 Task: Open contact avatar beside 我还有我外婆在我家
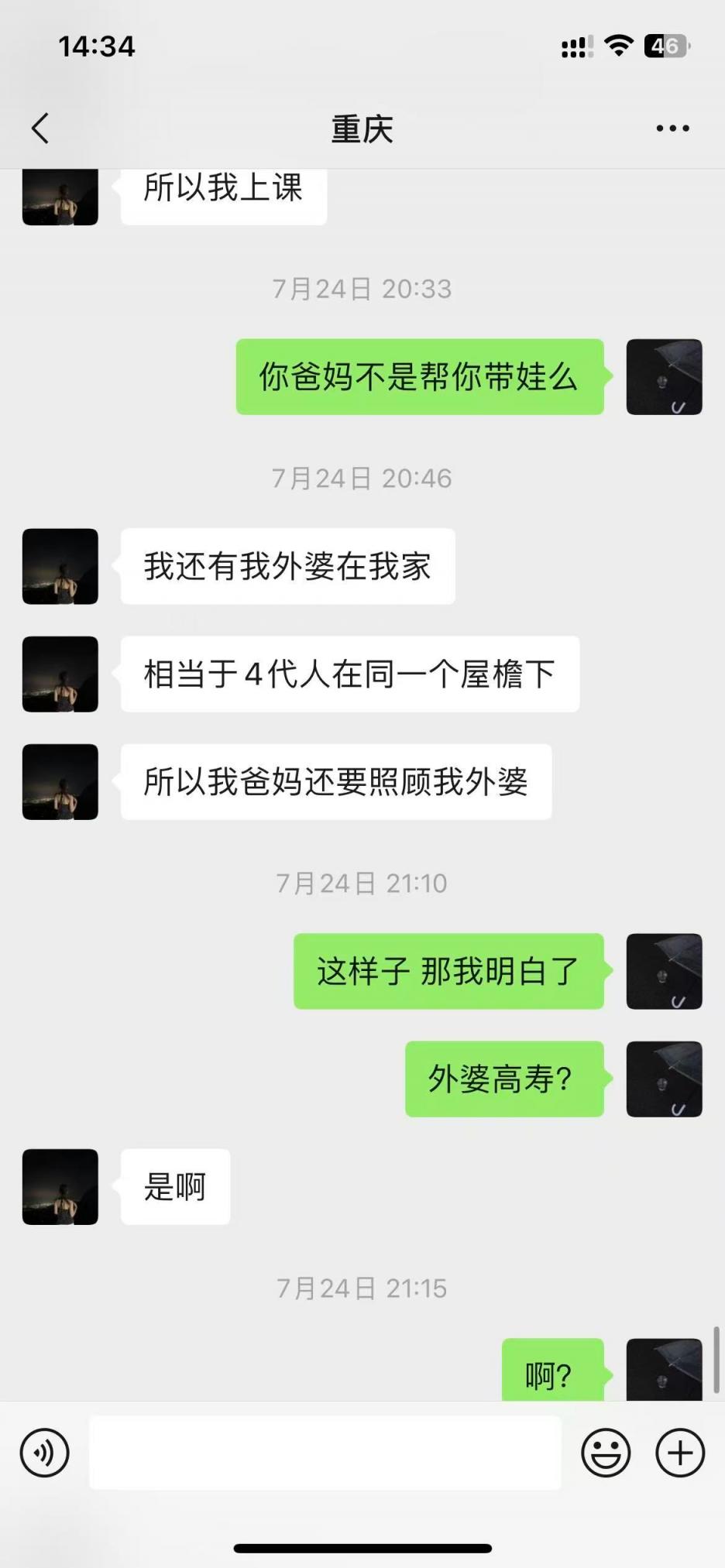click(x=60, y=566)
